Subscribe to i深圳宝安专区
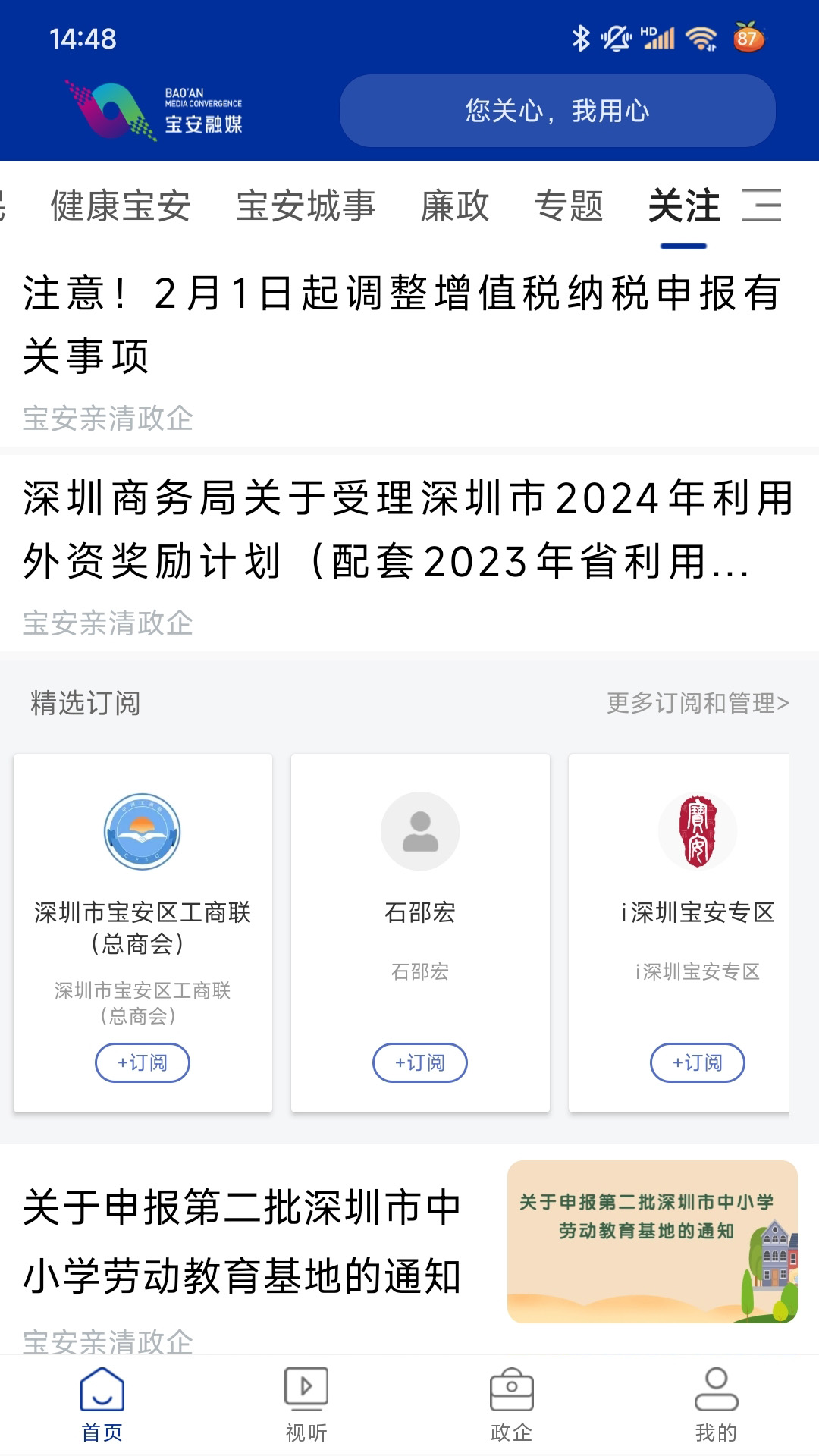This screenshot has height=1456, width=819. [x=698, y=1063]
